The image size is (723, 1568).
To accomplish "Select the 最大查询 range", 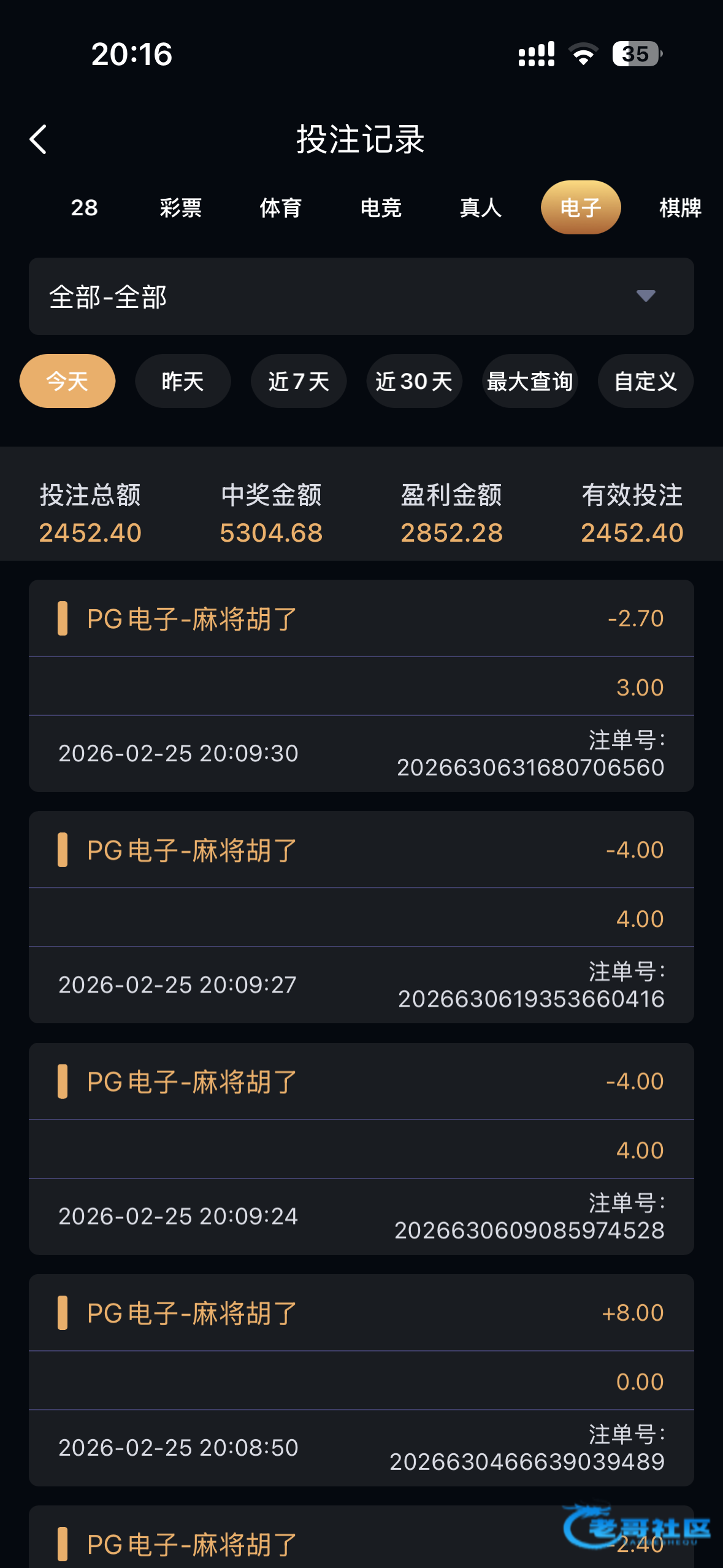I will (530, 381).
